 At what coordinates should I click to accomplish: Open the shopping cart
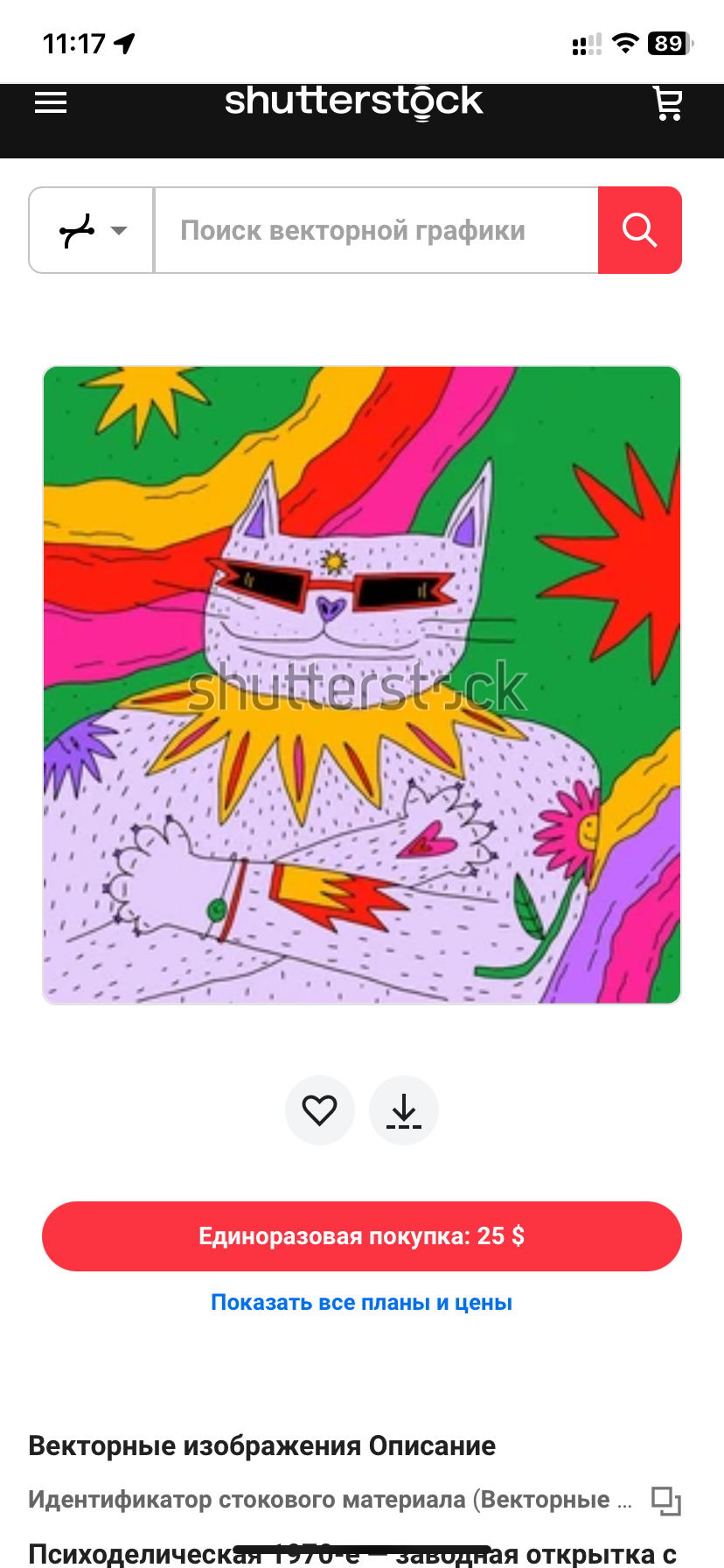[x=668, y=103]
